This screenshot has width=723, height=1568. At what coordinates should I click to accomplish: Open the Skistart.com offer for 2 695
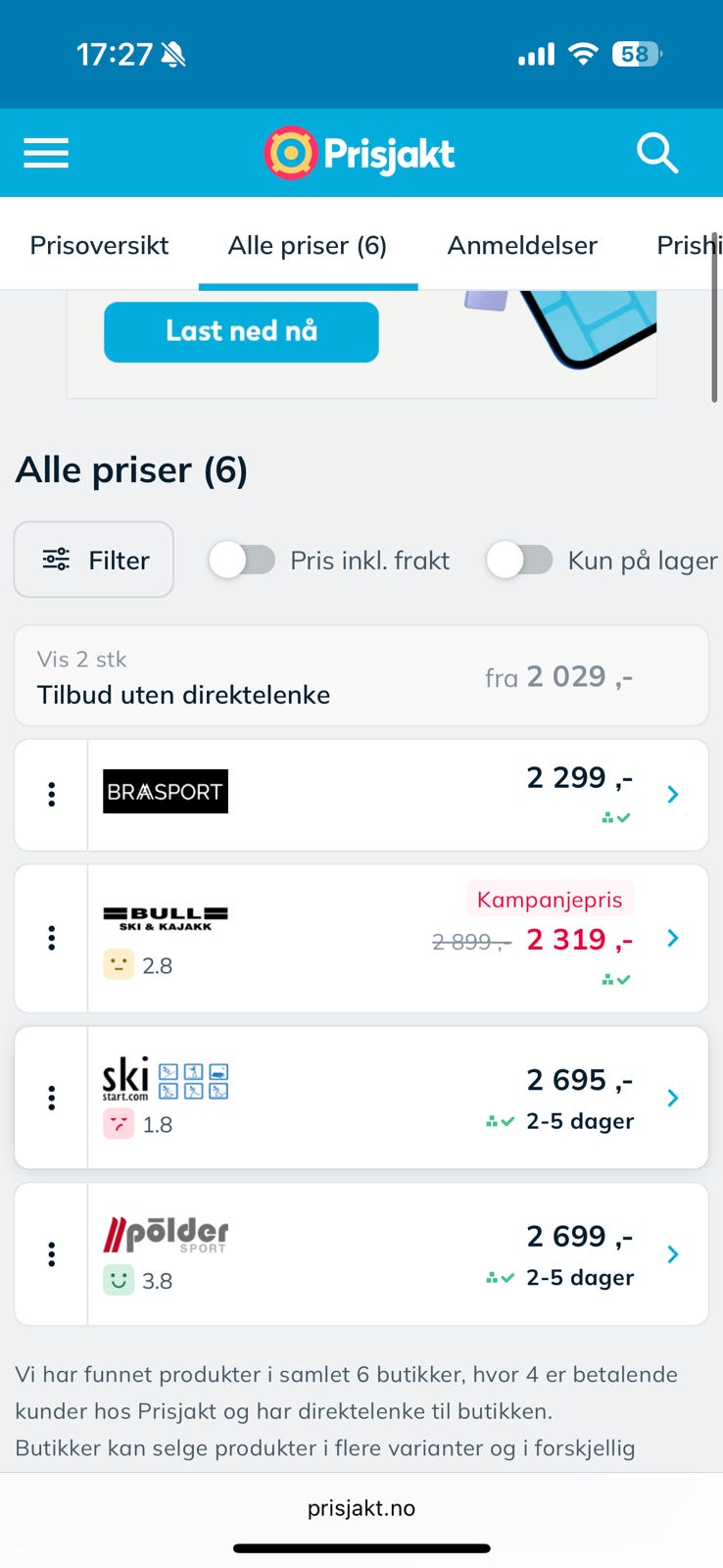[397, 1098]
